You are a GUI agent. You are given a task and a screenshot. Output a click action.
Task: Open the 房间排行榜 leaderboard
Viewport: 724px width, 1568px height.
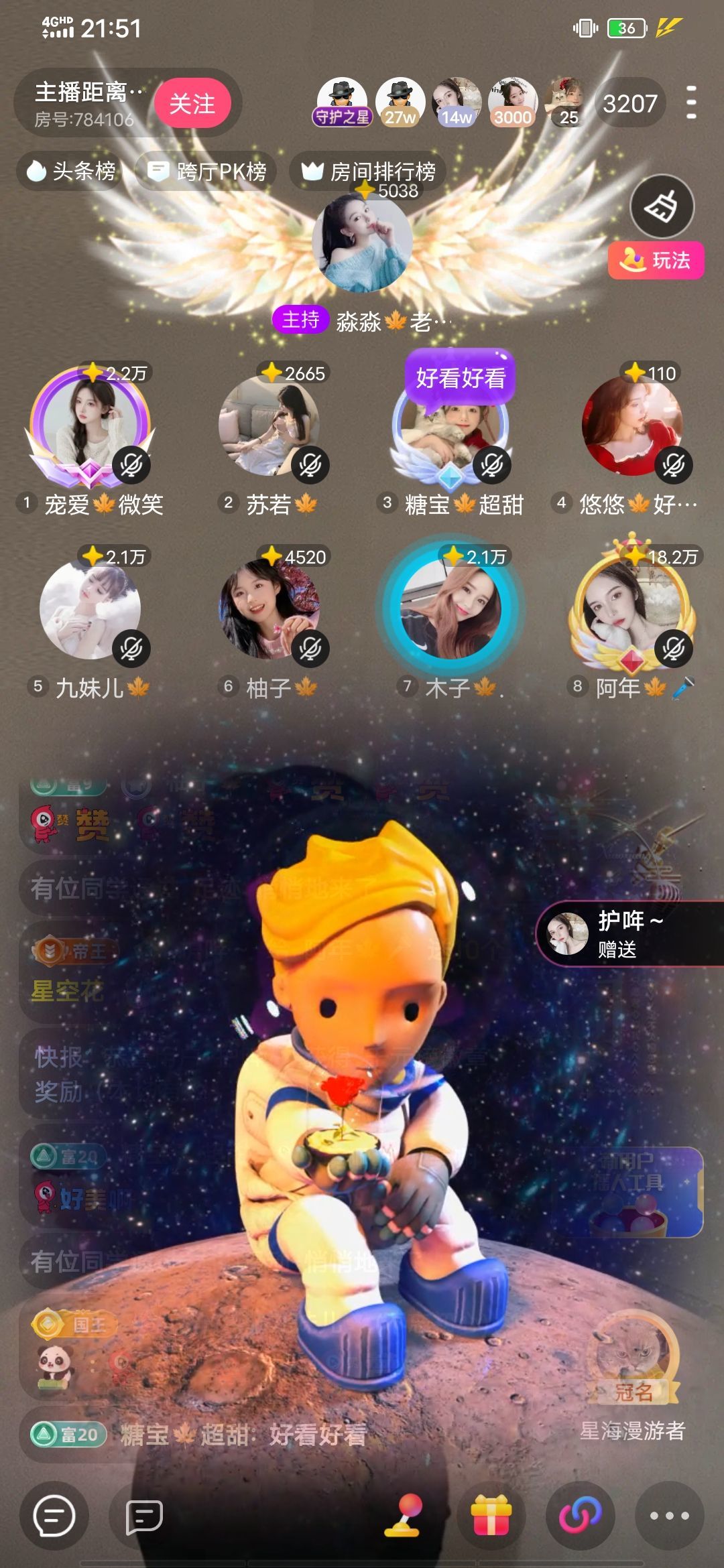pos(369,172)
